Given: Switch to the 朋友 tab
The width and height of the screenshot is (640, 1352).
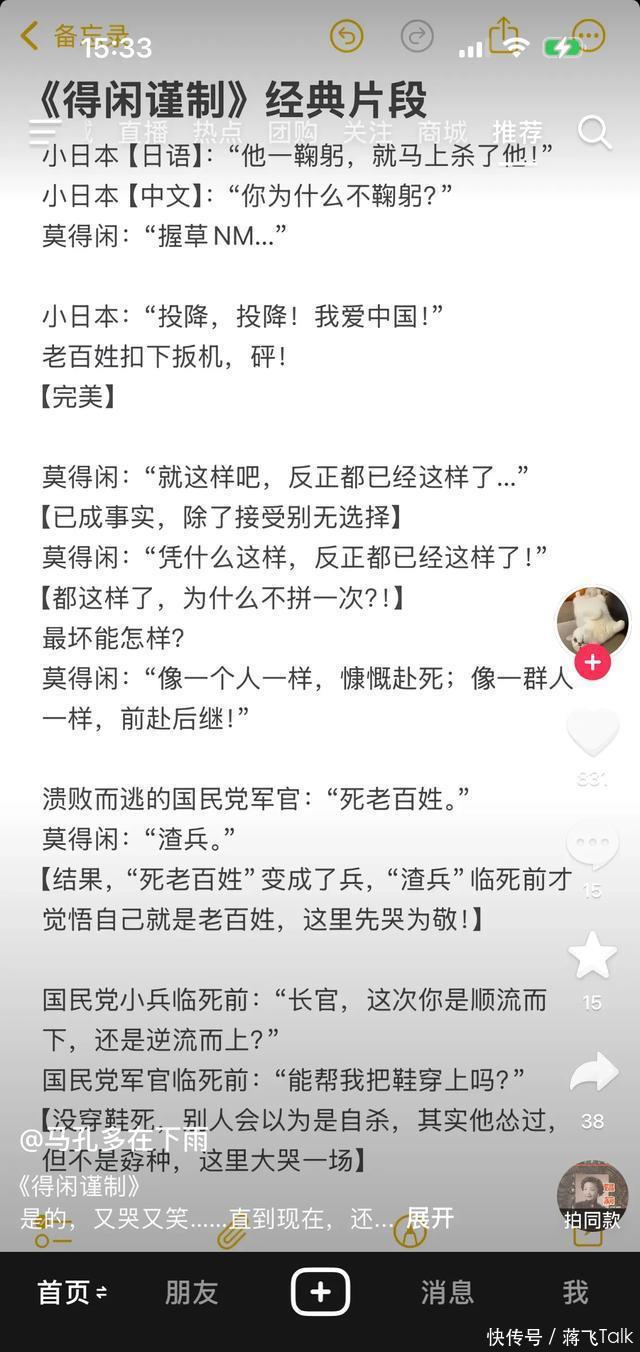Looking at the screenshot, I should [x=191, y=1292].
